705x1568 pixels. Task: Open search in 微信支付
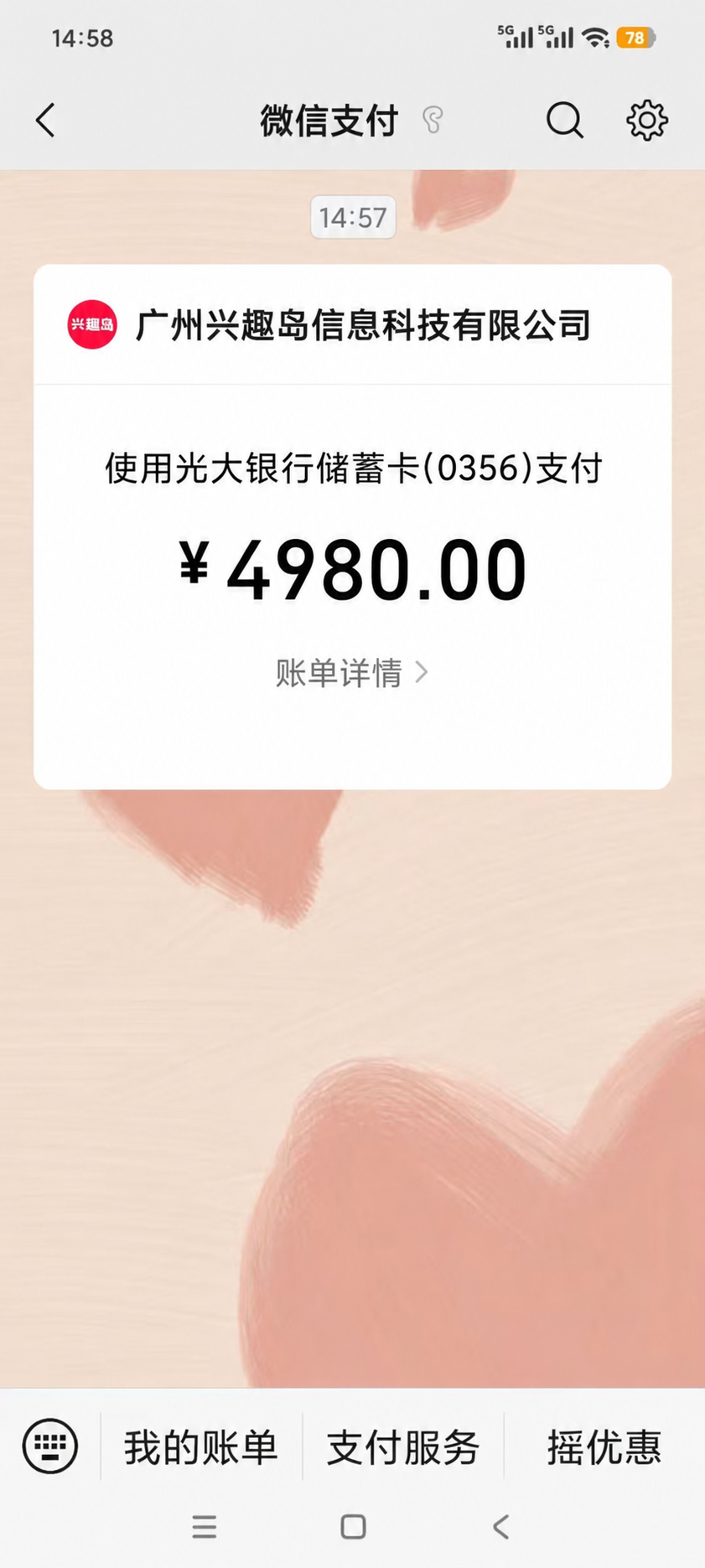click(564, 121)
